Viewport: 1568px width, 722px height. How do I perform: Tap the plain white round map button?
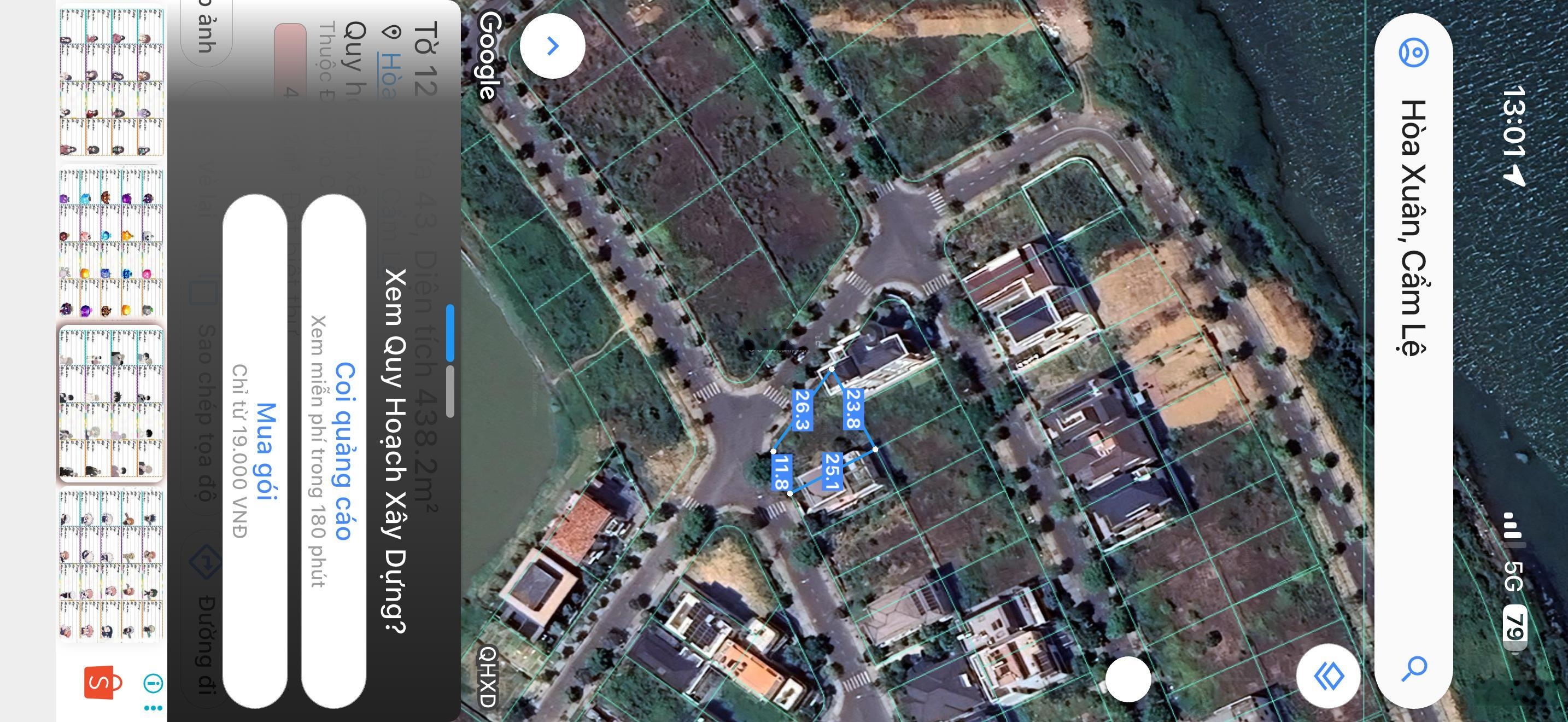[1128, 678]
